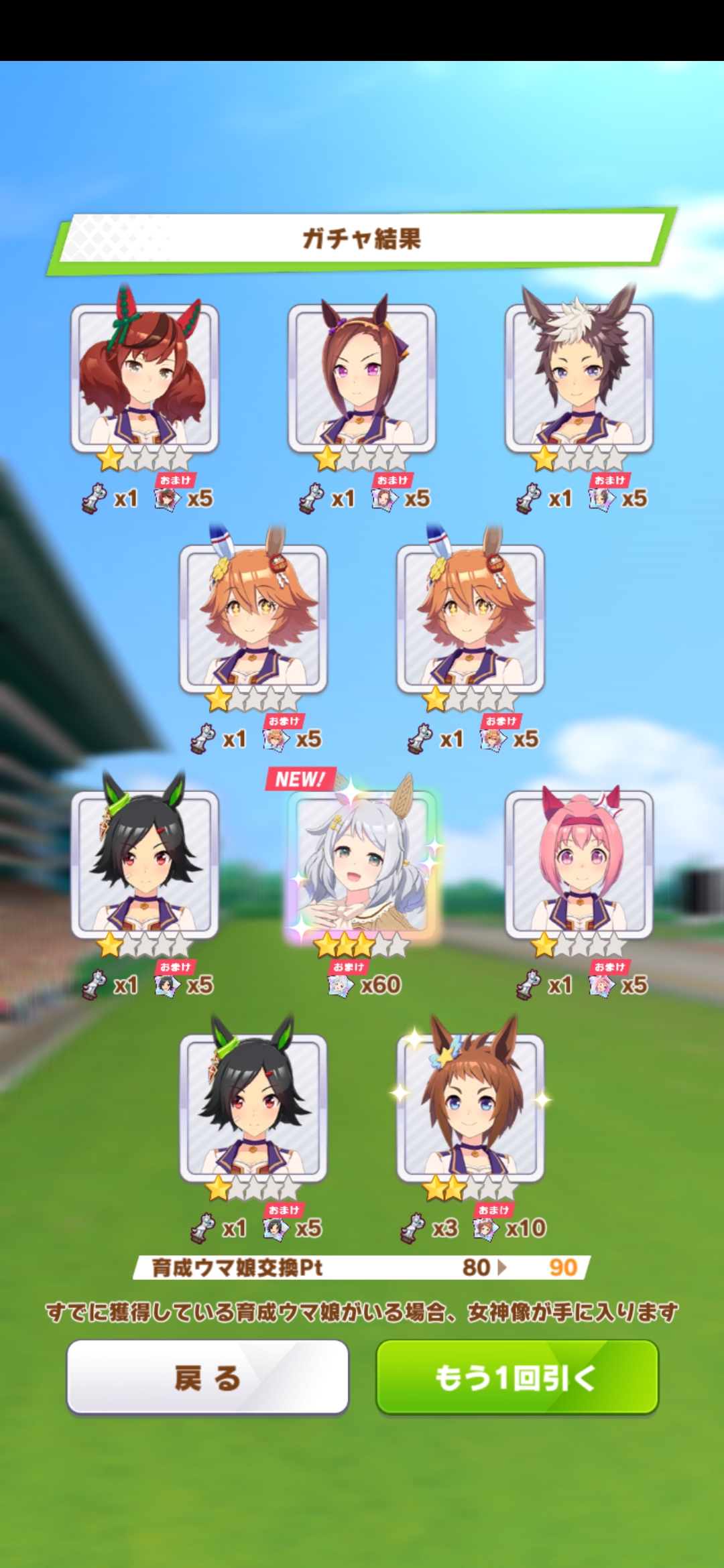Pull again with もう1回引く button
724x1568 pixels.
pos(517,1377)
